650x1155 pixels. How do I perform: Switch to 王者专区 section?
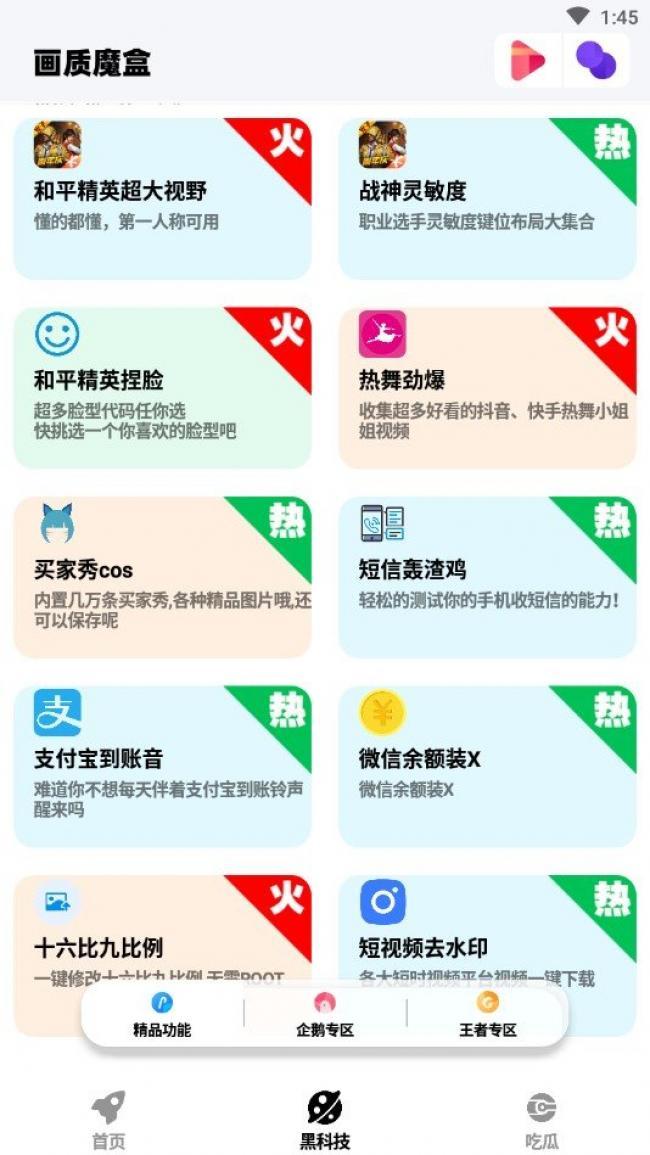click(488, 1014)
